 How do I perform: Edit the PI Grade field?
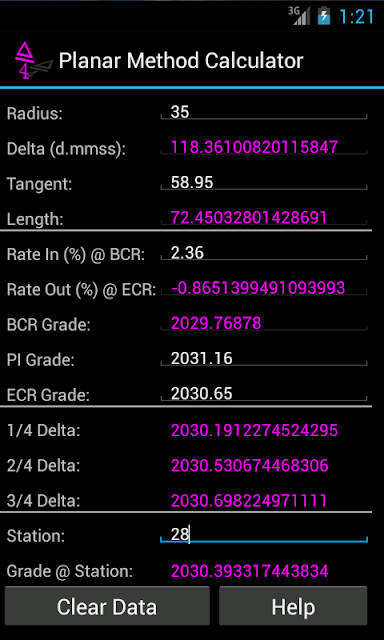point(264,358)
